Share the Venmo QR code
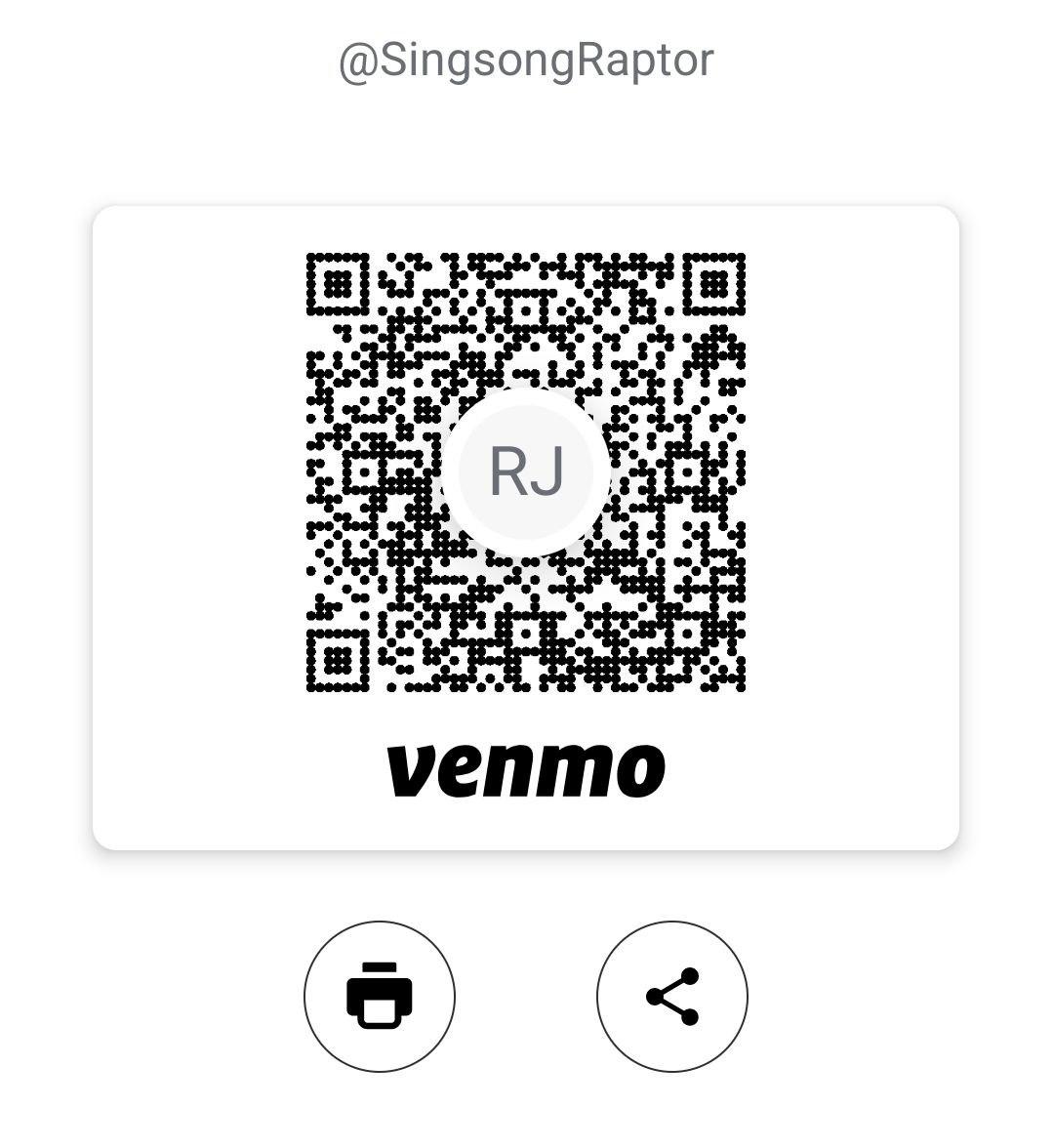 [671, 996]
